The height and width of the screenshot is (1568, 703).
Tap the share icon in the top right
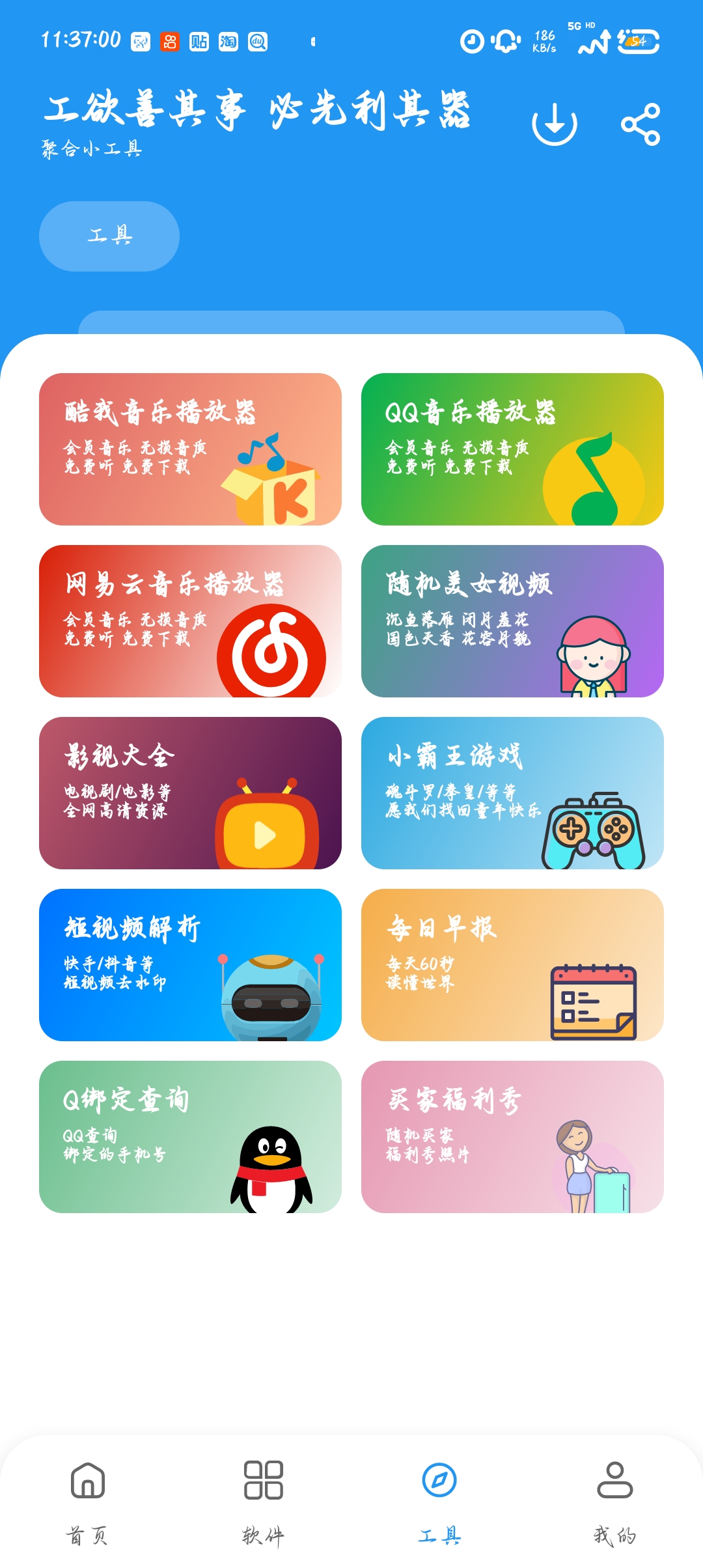(x=641, y=124)
